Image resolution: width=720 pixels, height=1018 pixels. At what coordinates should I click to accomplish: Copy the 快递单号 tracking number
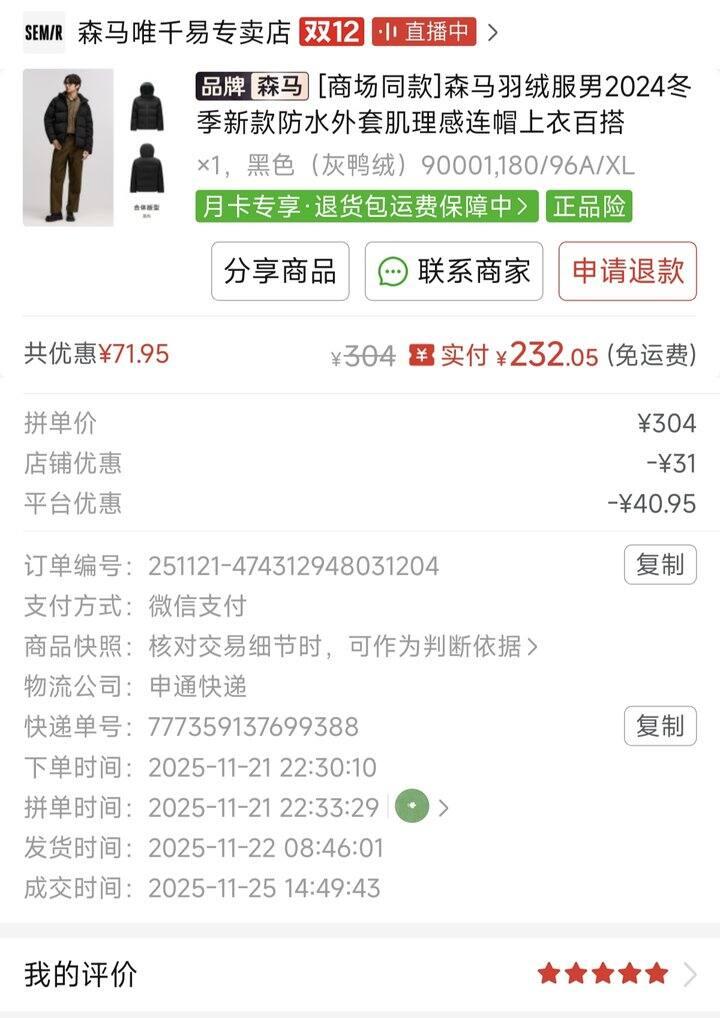pyautogui.click(x=660, y=725)
